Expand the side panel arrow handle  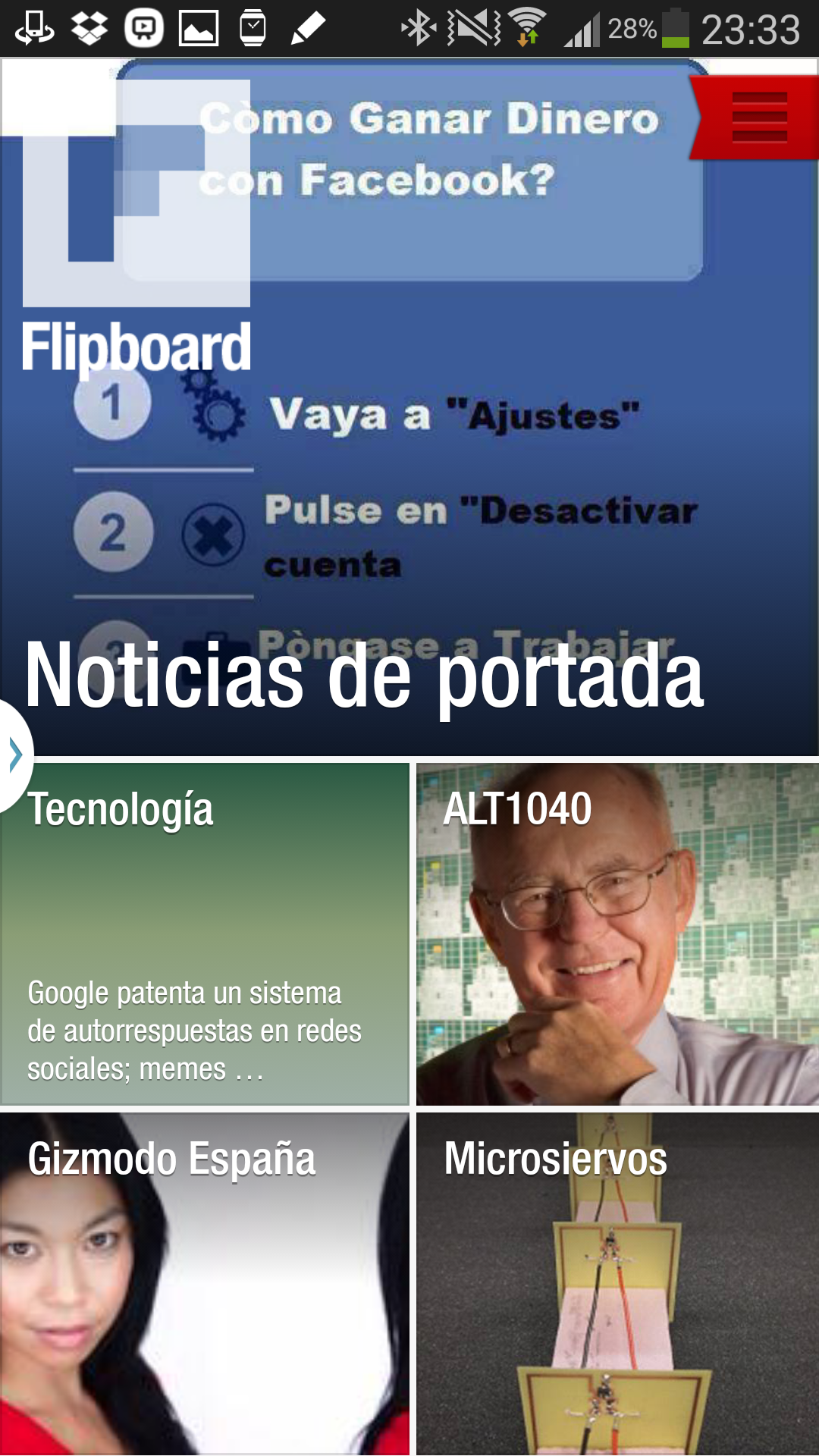(x=15, y=755)
